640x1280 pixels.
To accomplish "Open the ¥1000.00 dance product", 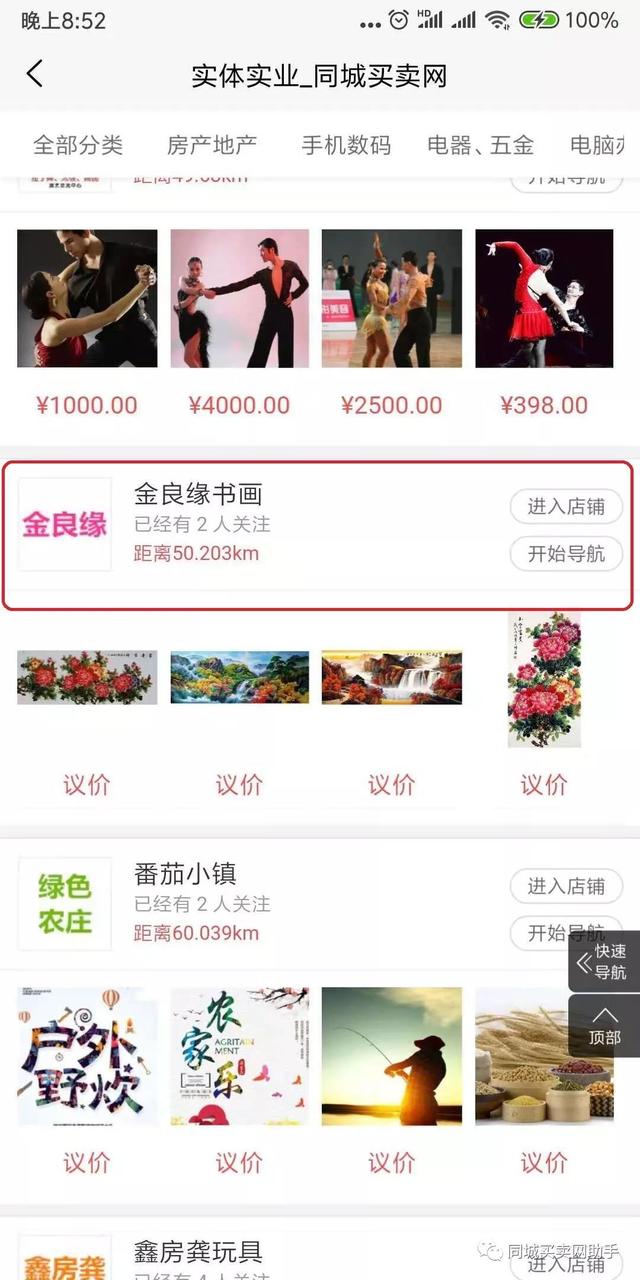I will [x=87, y=298].
